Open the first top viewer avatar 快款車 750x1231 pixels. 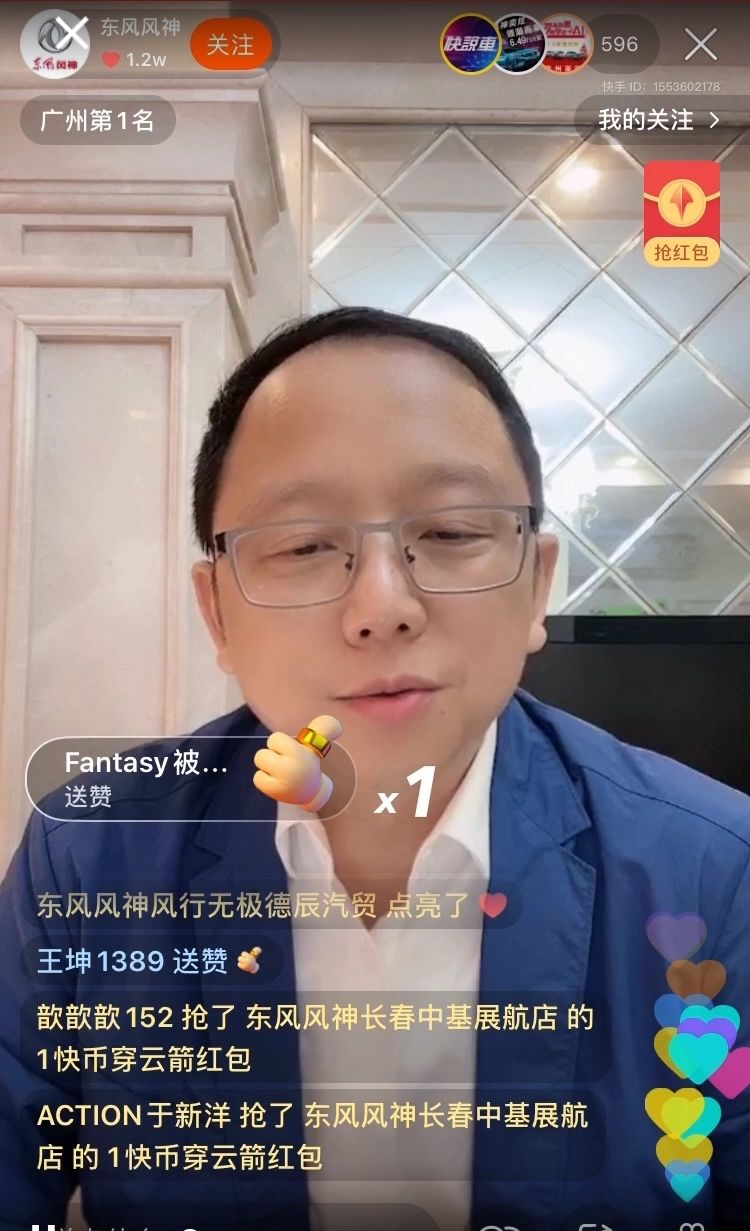point(469,44)
